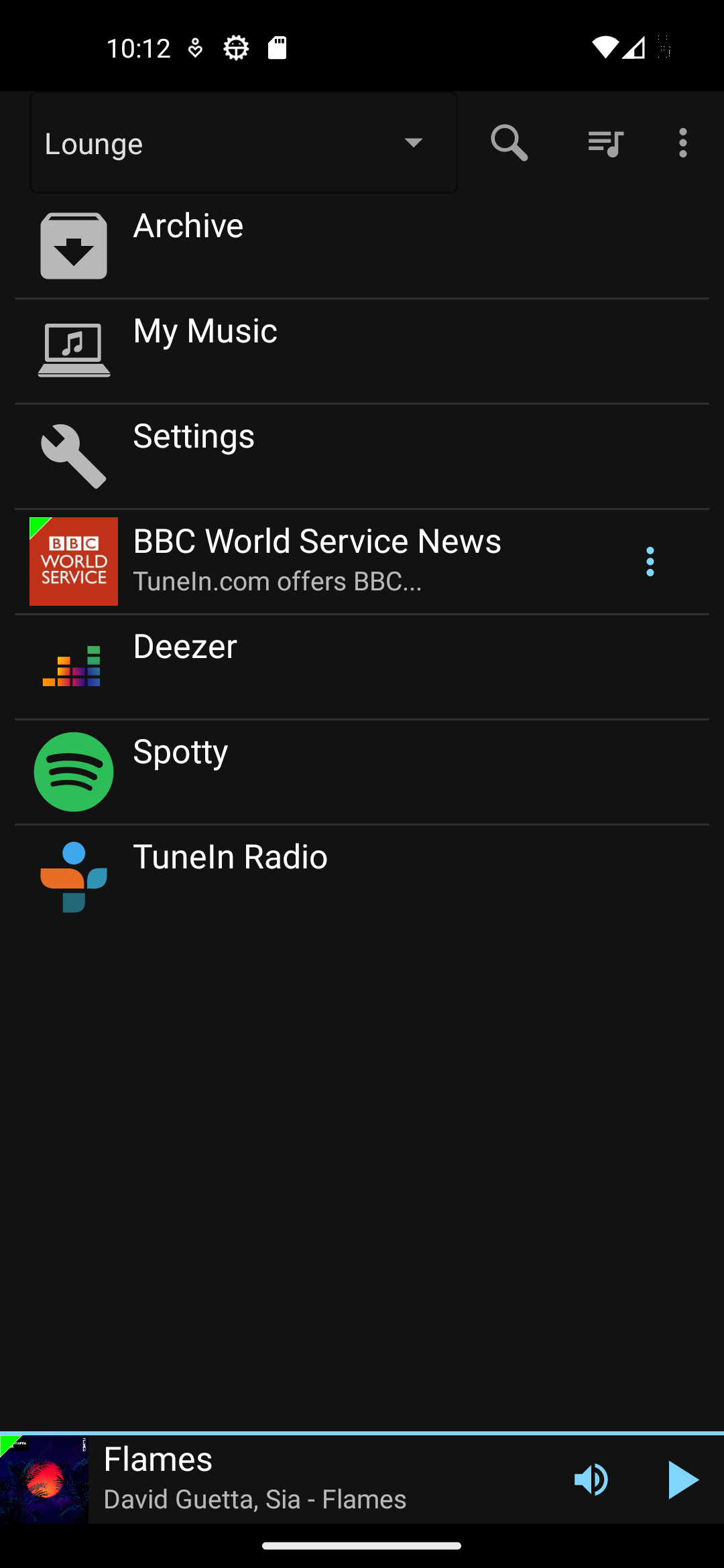Open the Deezer app
The height and width of the screenshot is (1568, 724).
[x=362, y=667]
